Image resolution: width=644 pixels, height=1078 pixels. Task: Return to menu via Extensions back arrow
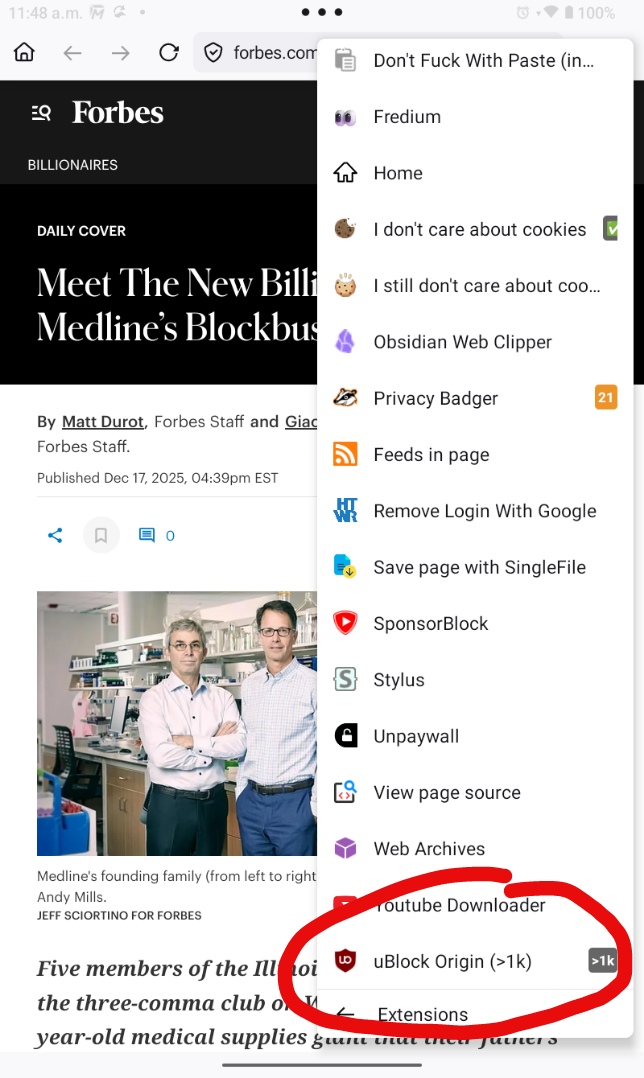coord(346,1014)
